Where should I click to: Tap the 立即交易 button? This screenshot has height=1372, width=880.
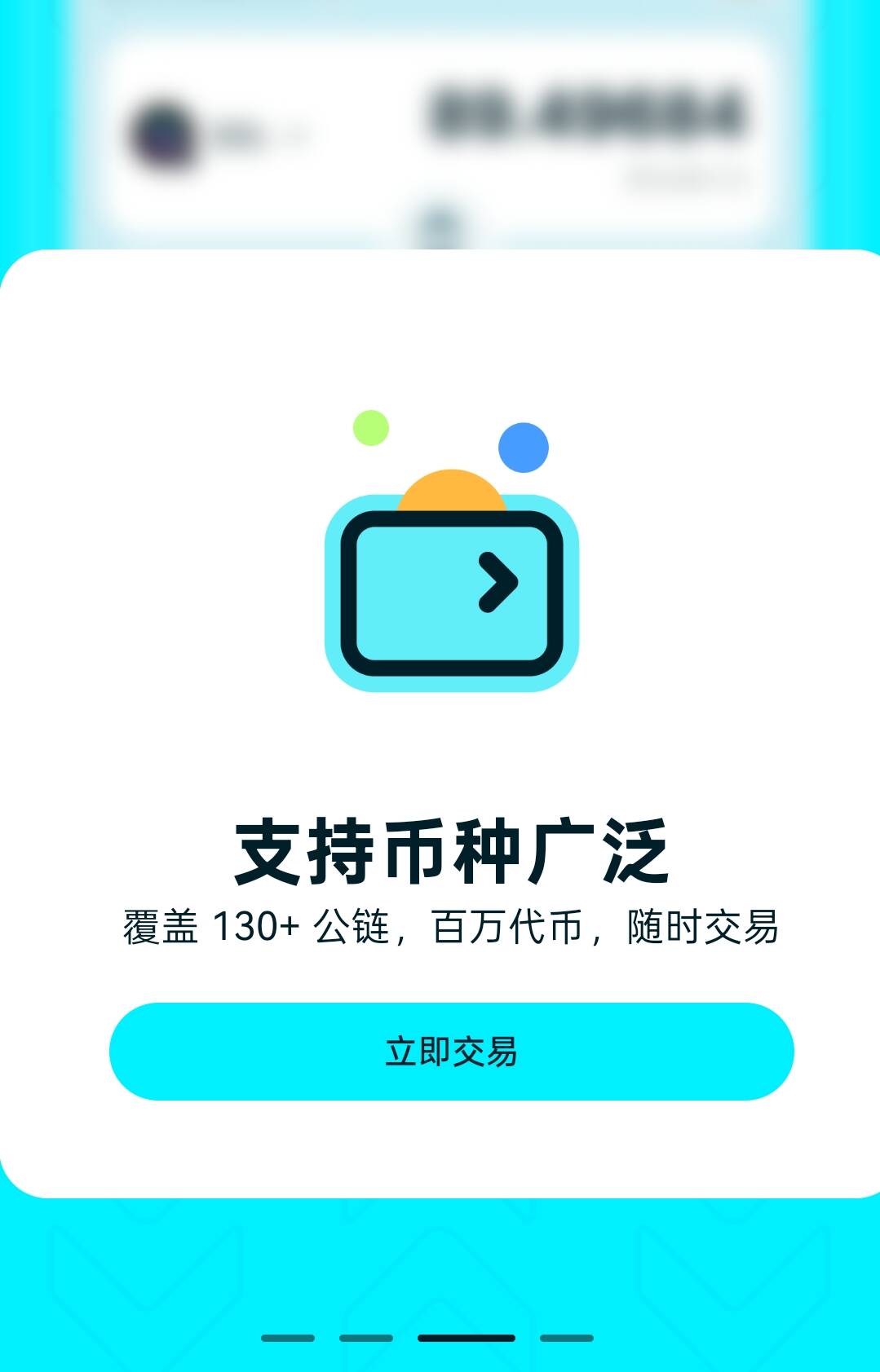coord(451,1052)
